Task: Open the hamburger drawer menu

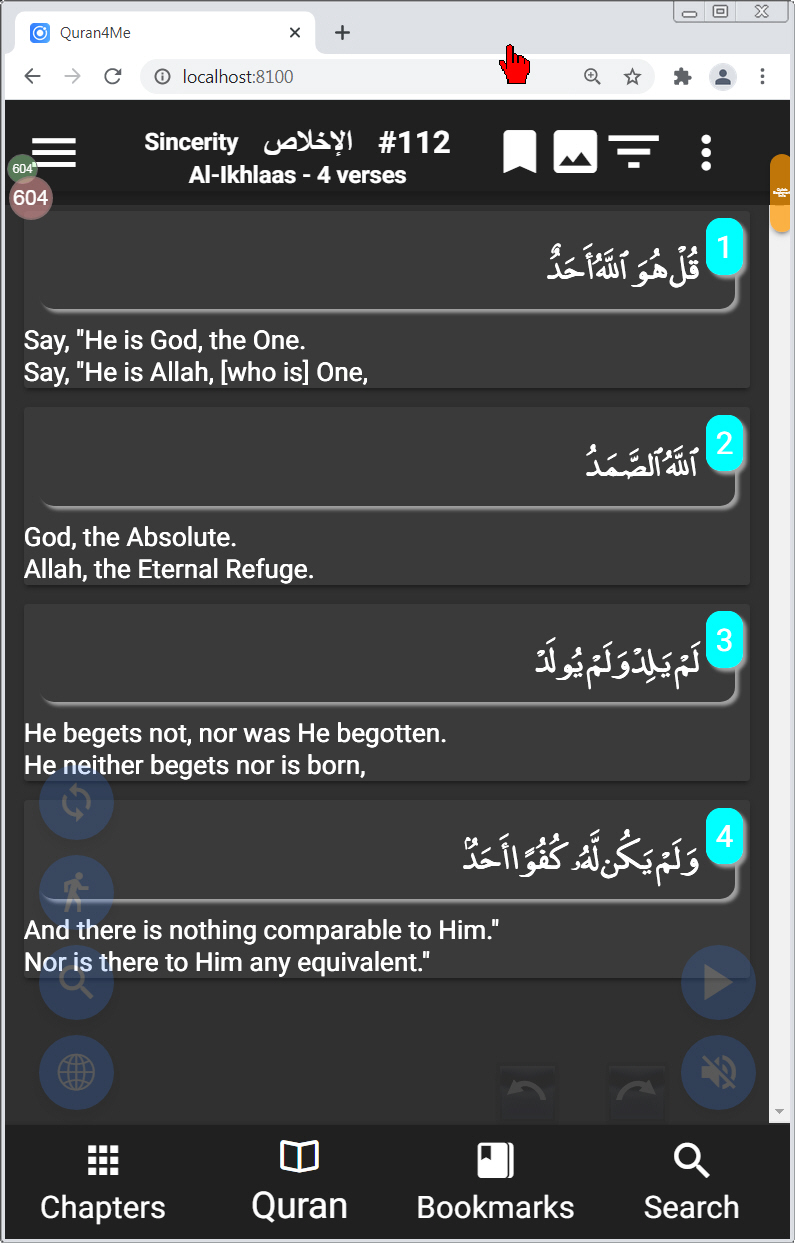Action: tap(54, 151)
